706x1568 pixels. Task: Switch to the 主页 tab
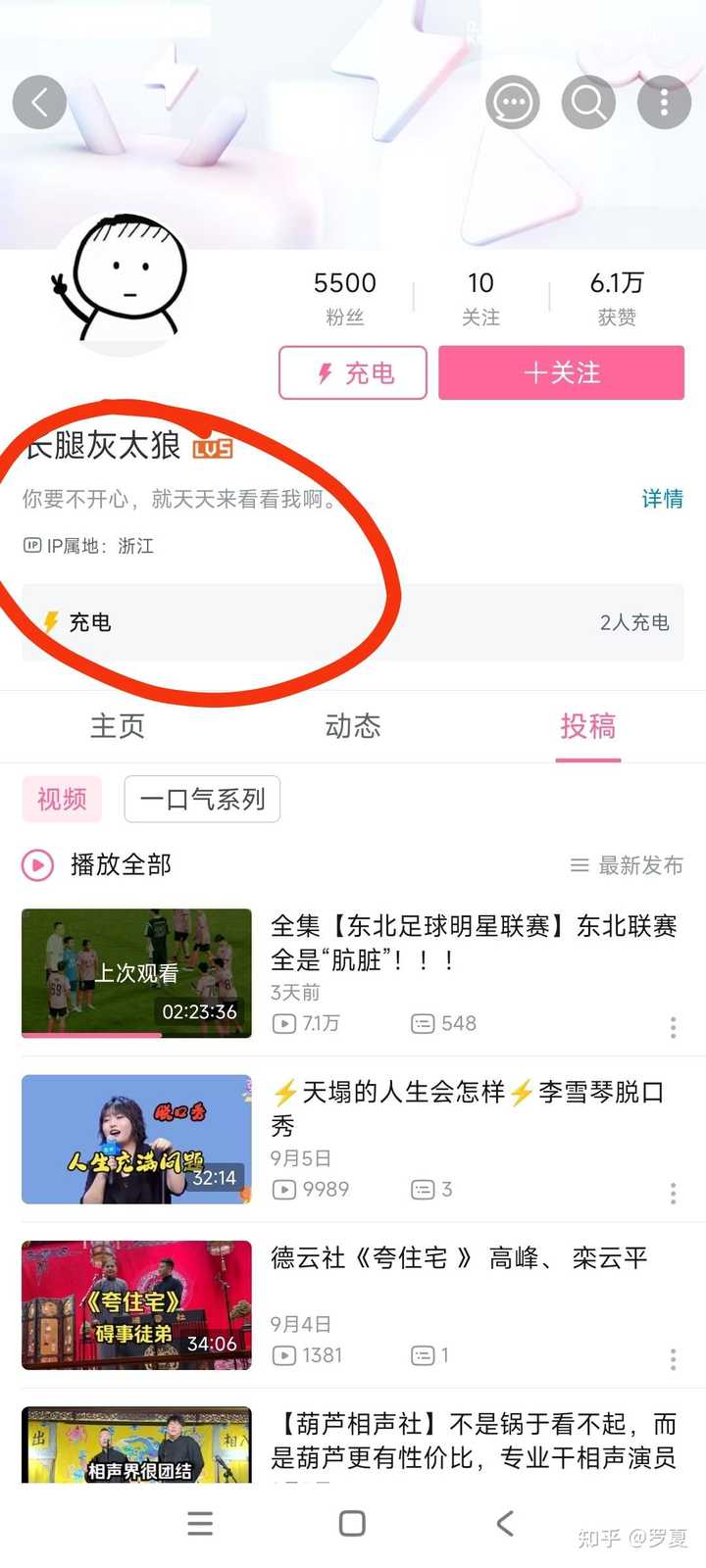click(118, 726)
